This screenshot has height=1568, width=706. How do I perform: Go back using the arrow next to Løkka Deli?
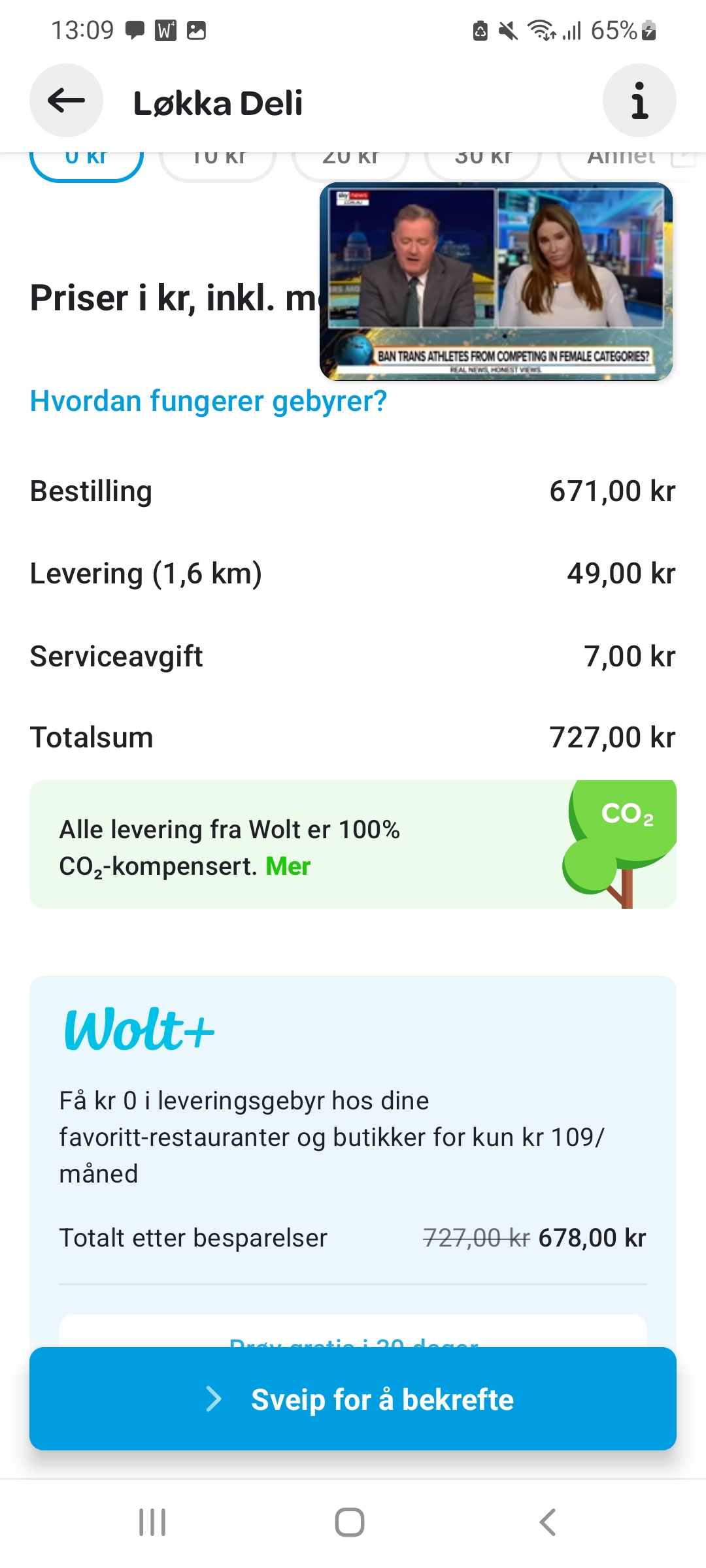click(66, 101)
